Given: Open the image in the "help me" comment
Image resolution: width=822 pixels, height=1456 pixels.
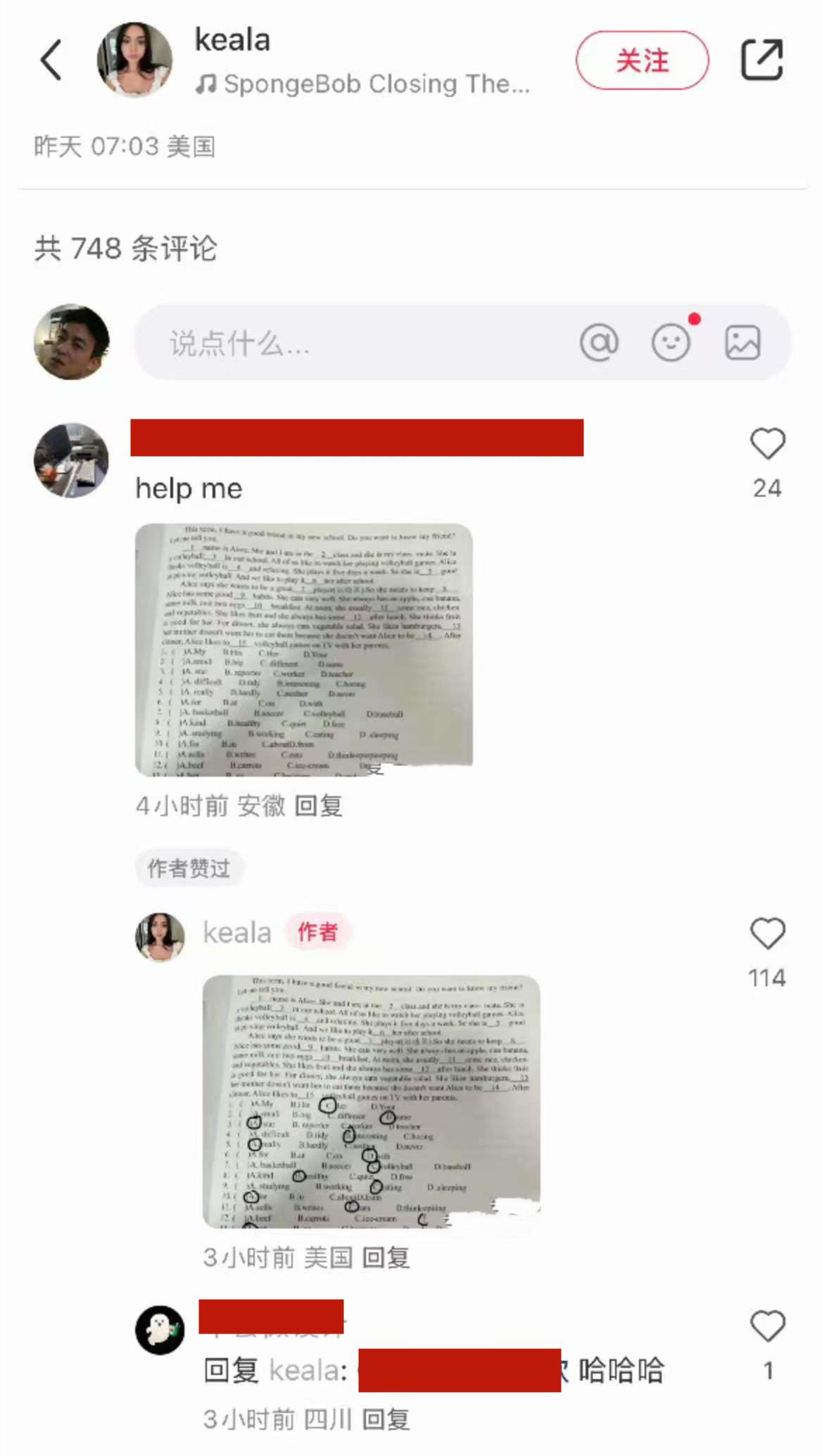Looking at the screenshot, I should point(303,649).
